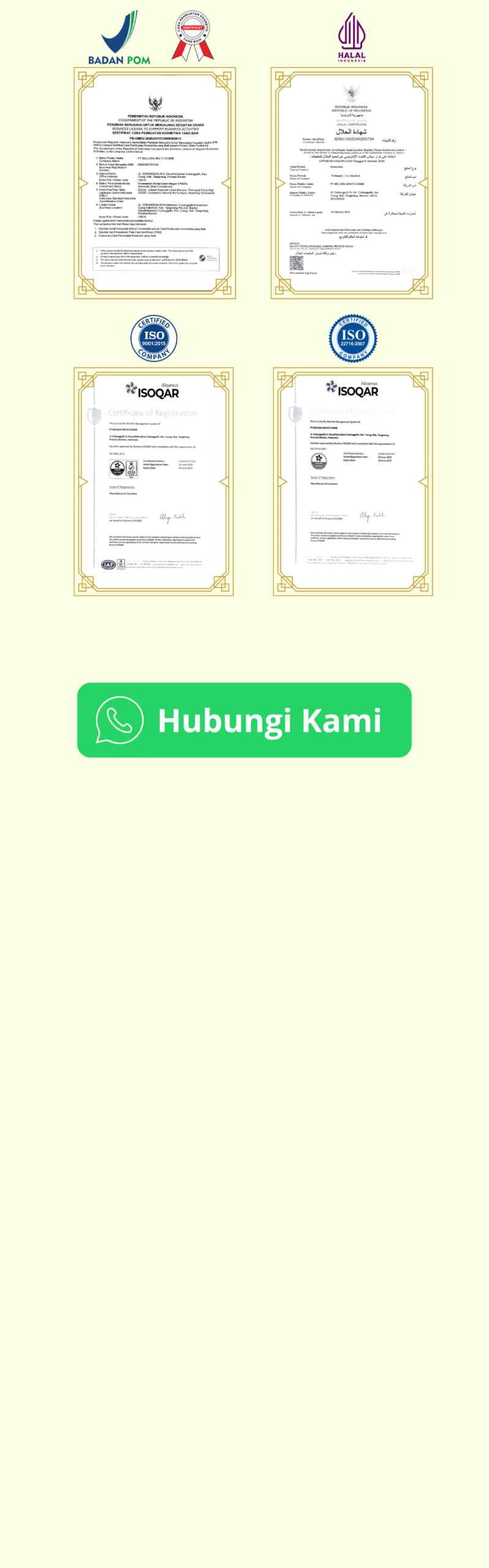This screenshot has height=1568, width=489.
Task: Tap the Hubungi Kami WhatsApp button
Action: pos(244,720)
